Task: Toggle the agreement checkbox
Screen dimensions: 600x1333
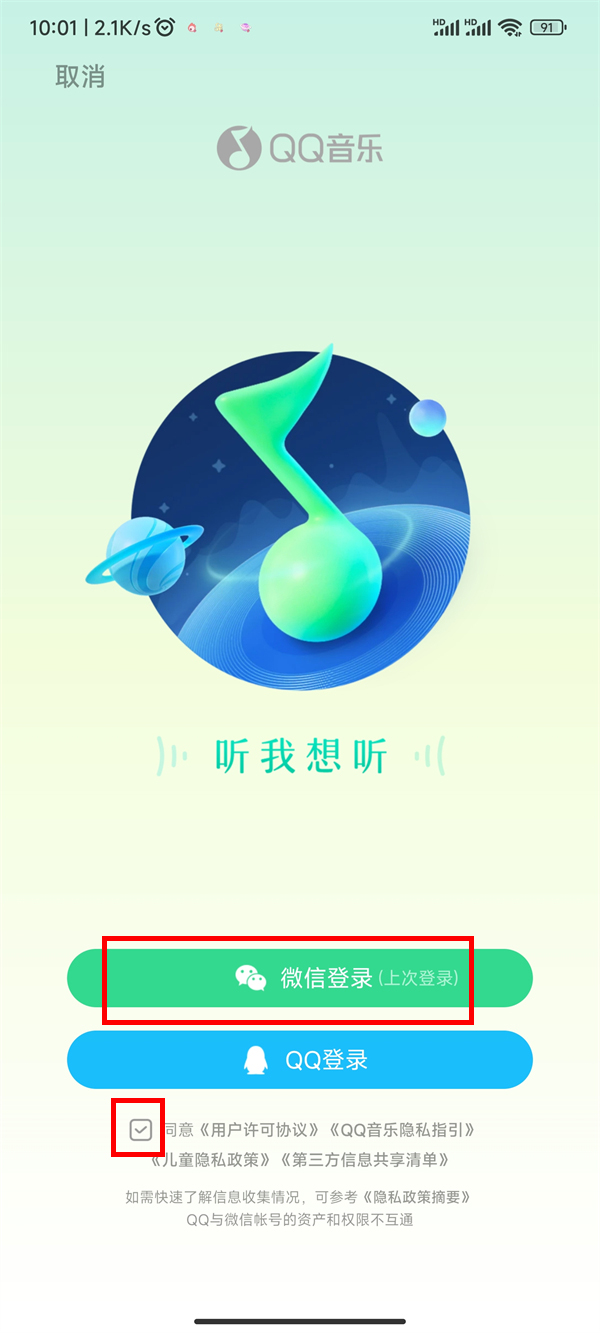Action: tap(141, 1130)
